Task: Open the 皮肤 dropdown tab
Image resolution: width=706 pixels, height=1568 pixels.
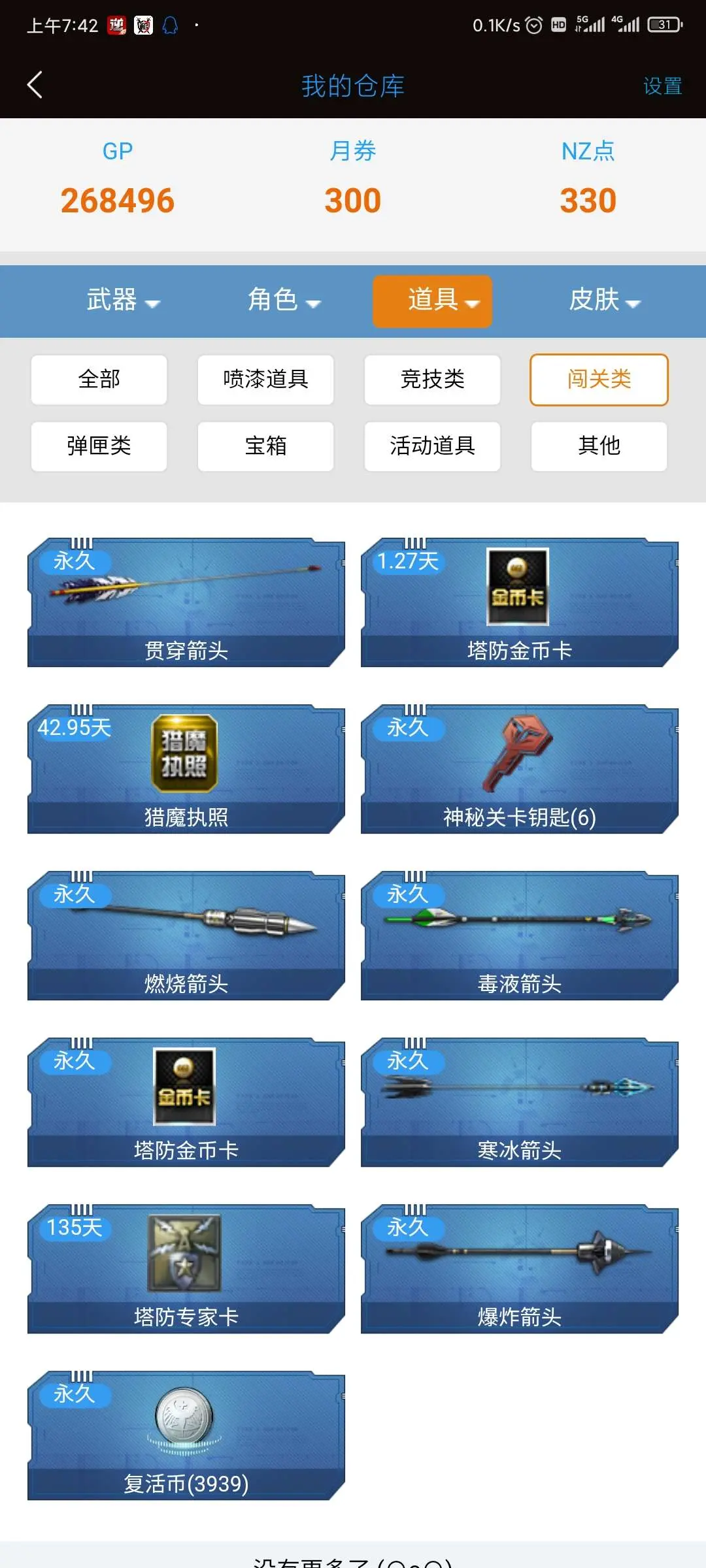Action: 604,301
